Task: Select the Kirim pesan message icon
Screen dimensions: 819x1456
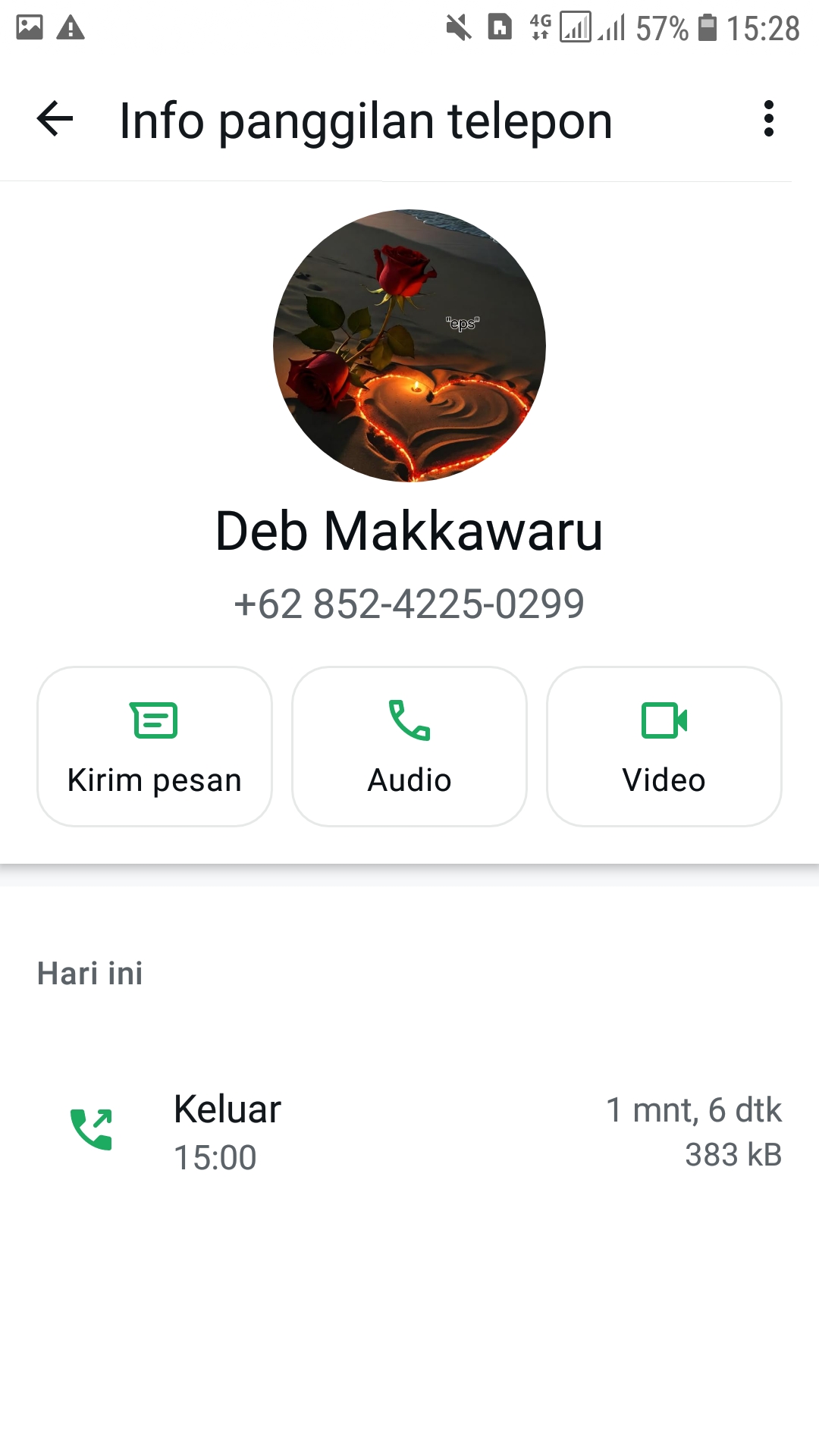Action: coord(154,722)
